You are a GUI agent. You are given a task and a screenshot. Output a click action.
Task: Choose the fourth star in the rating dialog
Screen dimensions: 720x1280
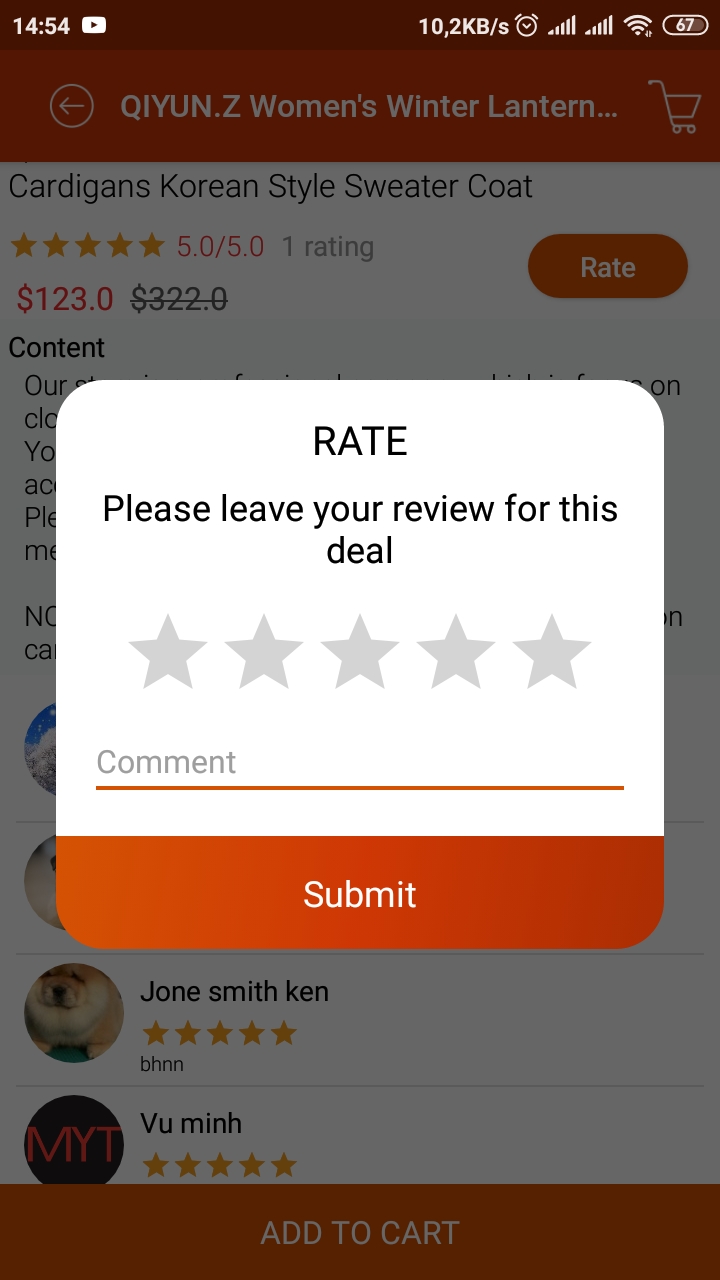tap(456, 652)
